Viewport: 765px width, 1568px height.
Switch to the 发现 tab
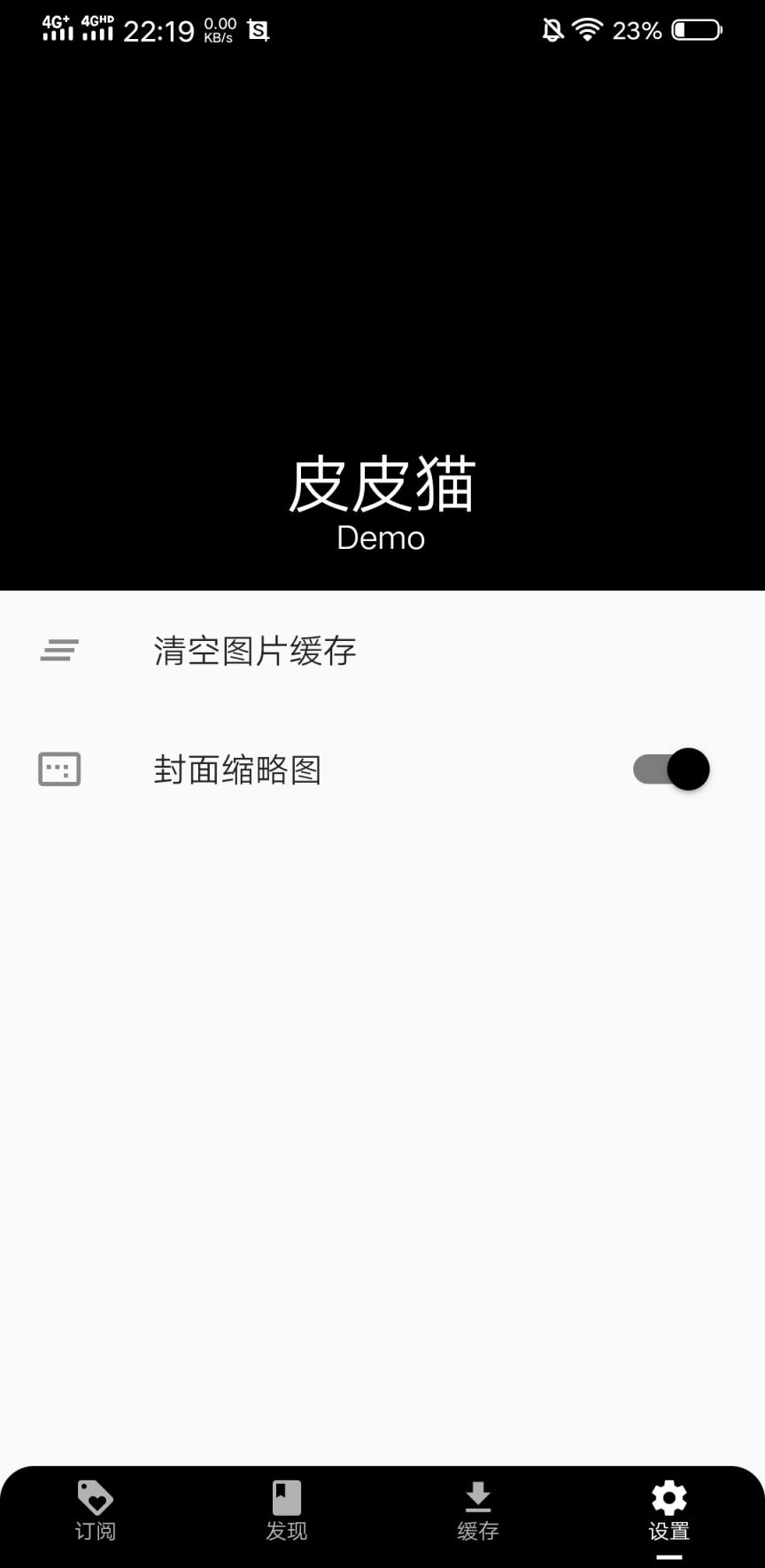286,1514
